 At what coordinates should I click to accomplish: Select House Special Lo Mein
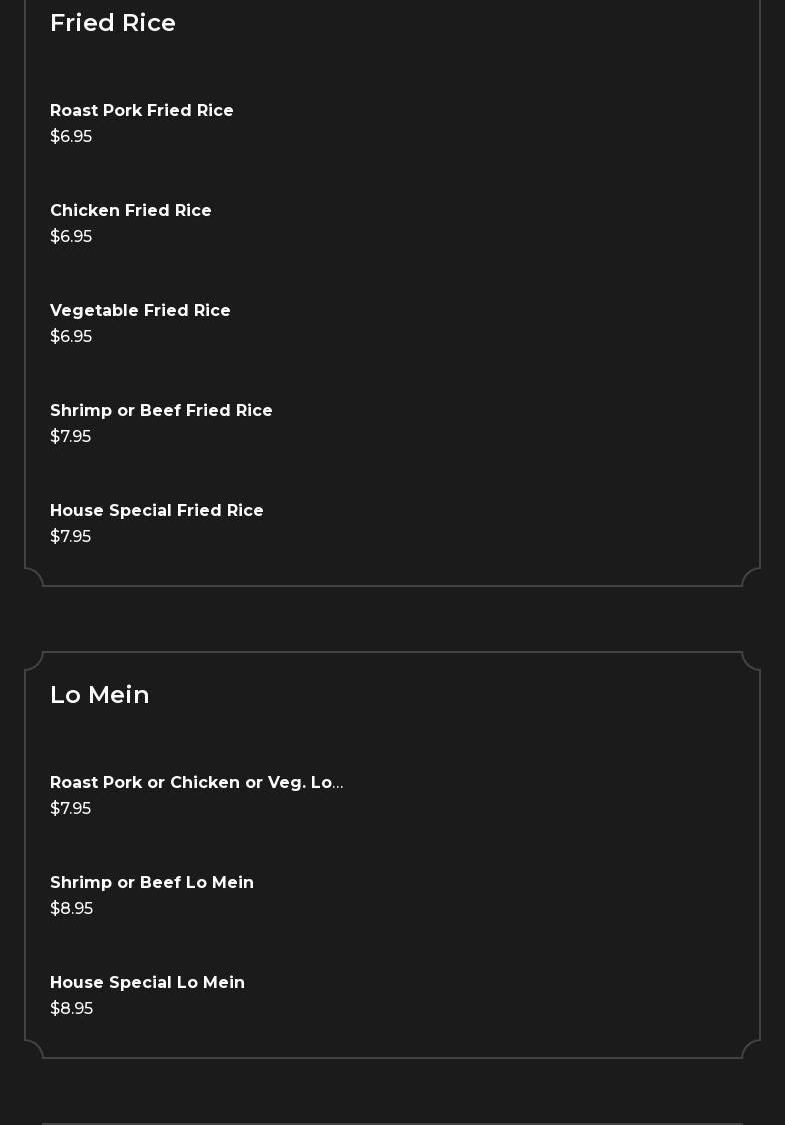click(147, 983)
